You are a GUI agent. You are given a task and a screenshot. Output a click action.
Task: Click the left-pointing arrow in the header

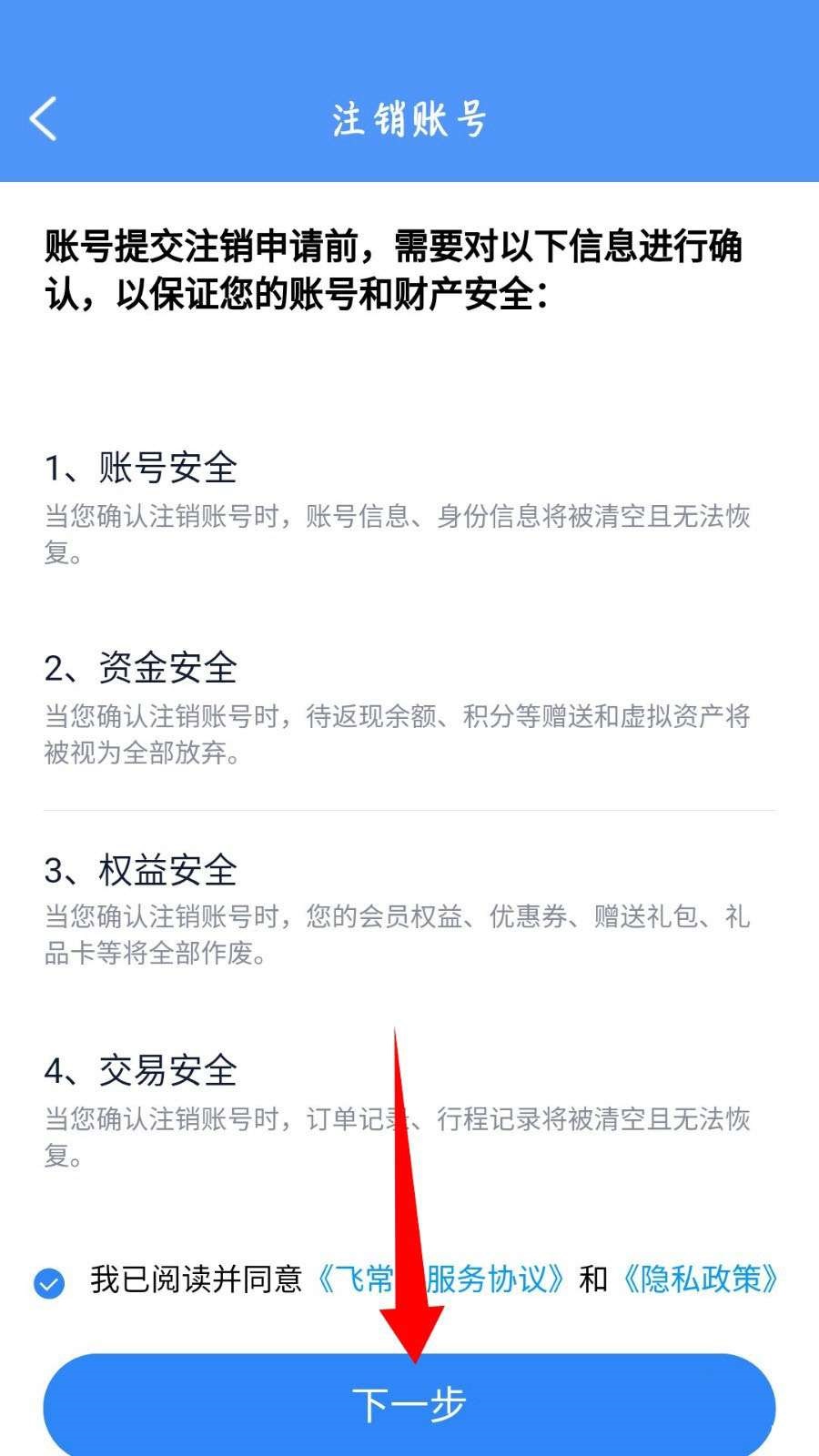[43, 116]
